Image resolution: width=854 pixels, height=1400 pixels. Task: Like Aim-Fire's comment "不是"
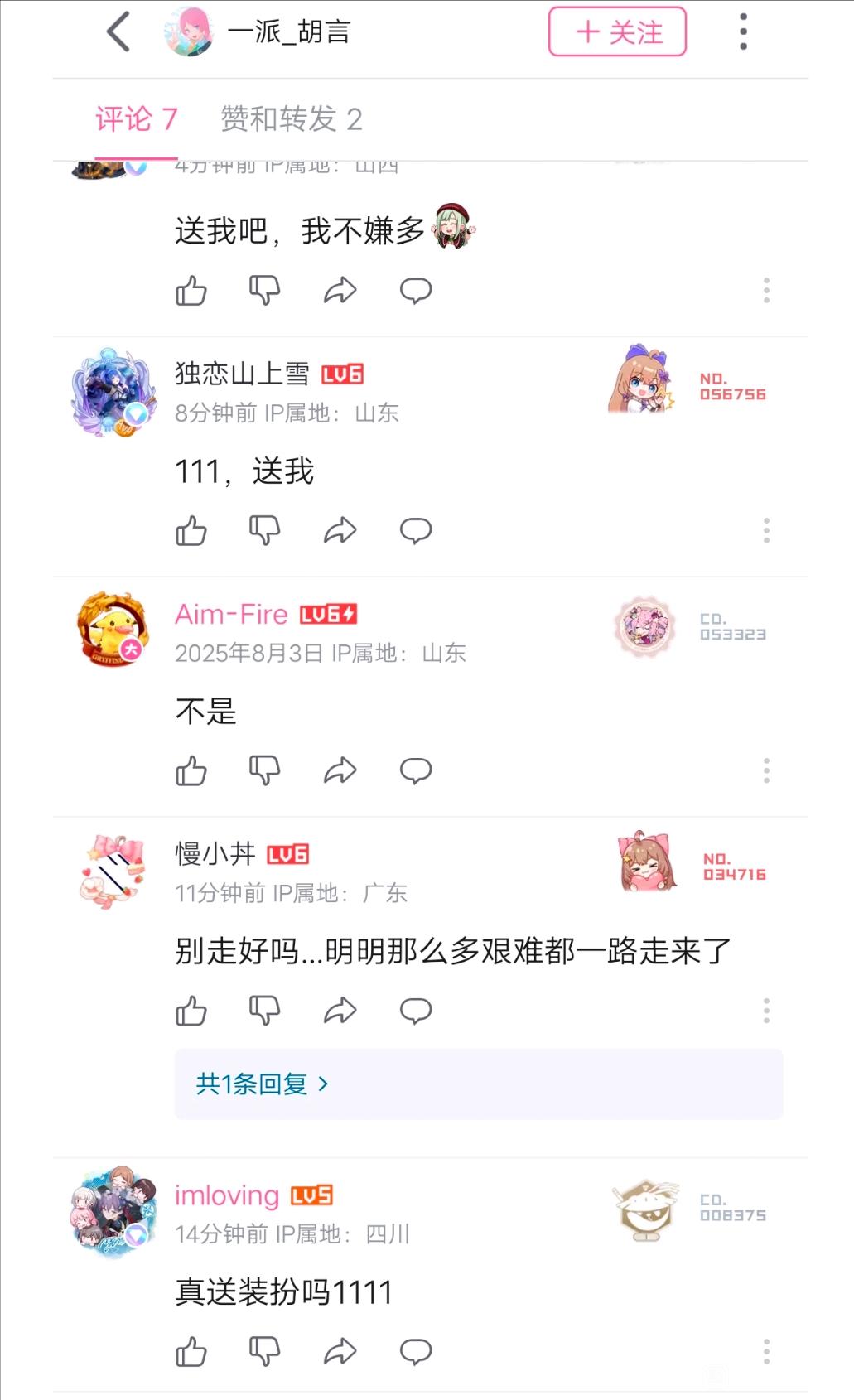pyautogui.click(x=191, y=770)
